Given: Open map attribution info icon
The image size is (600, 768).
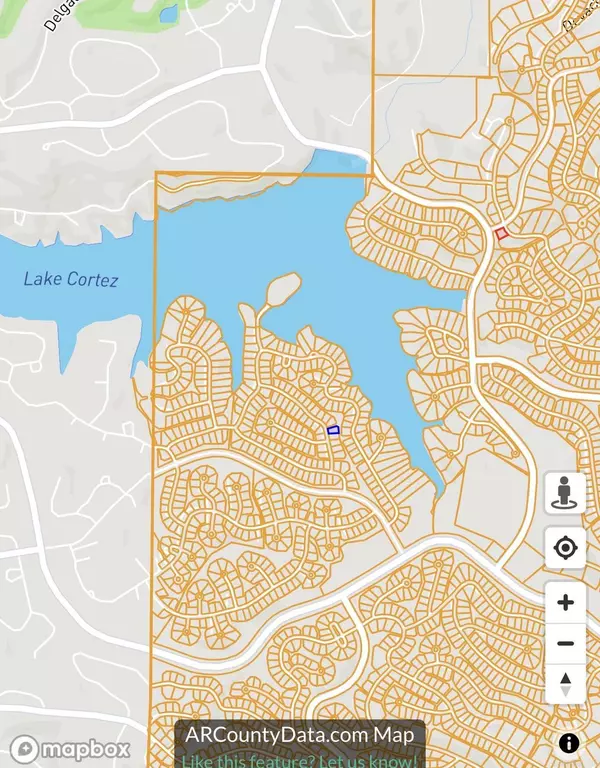Looking at the screenshot, I should [x=569, y=743].
